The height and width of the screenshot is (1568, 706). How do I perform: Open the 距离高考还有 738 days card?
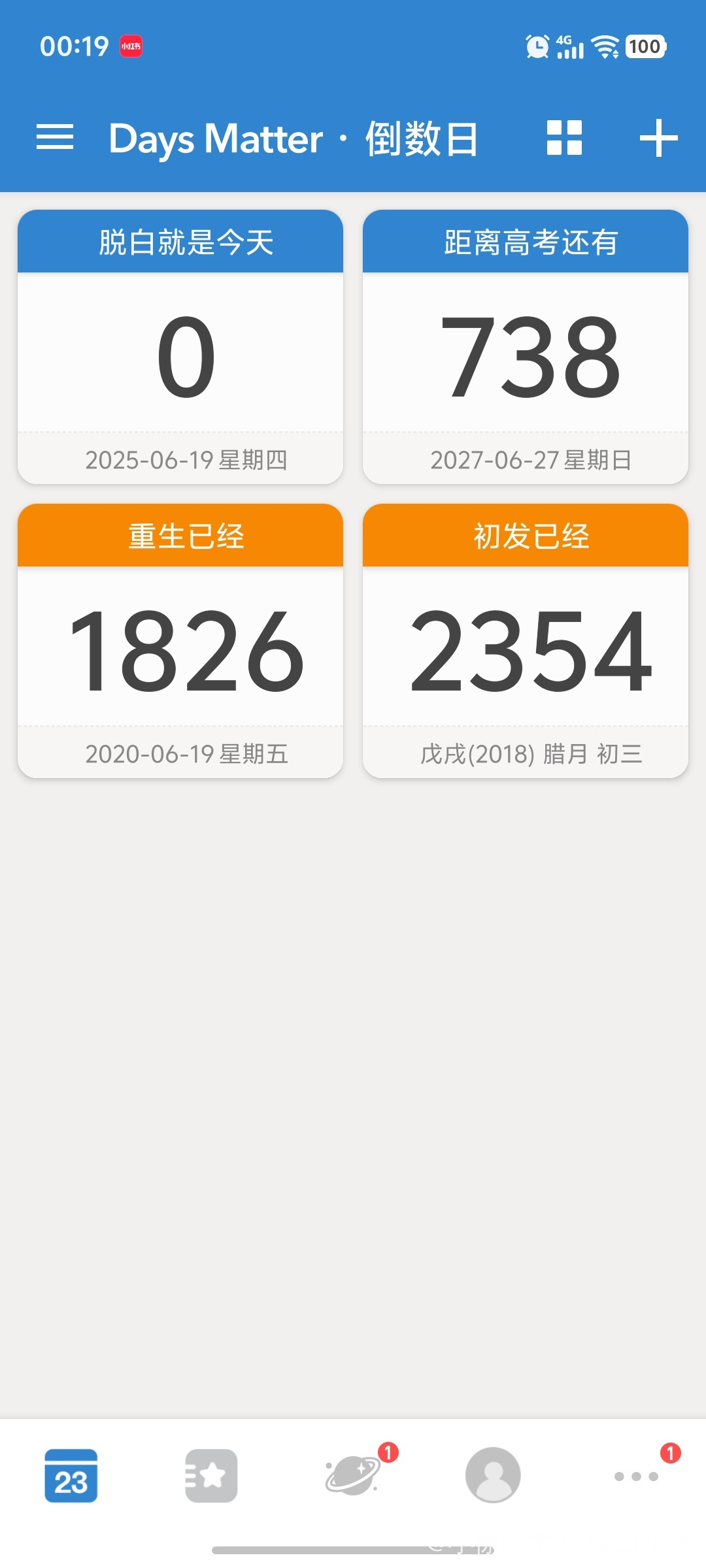[526, 347]
